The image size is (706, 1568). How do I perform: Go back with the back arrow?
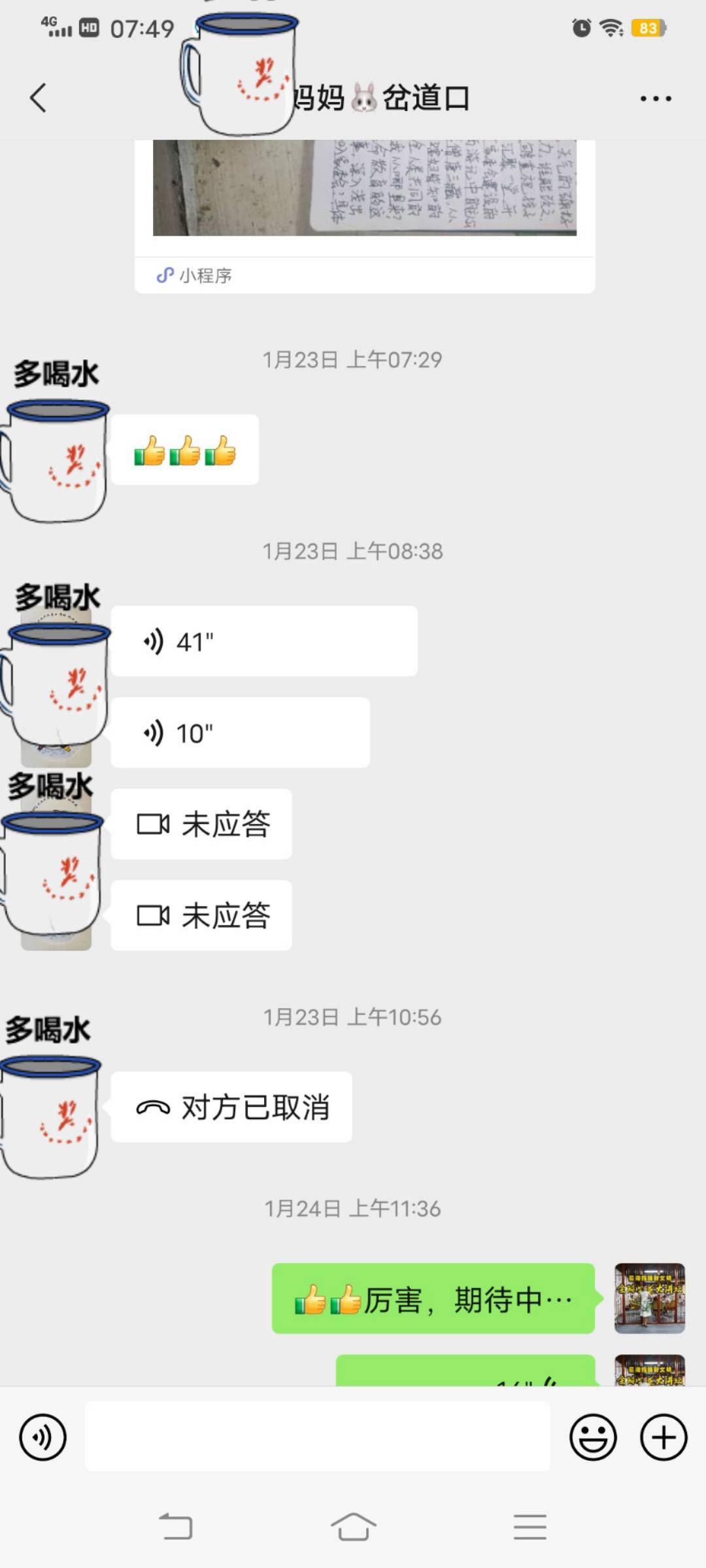(x=37, y=97)
